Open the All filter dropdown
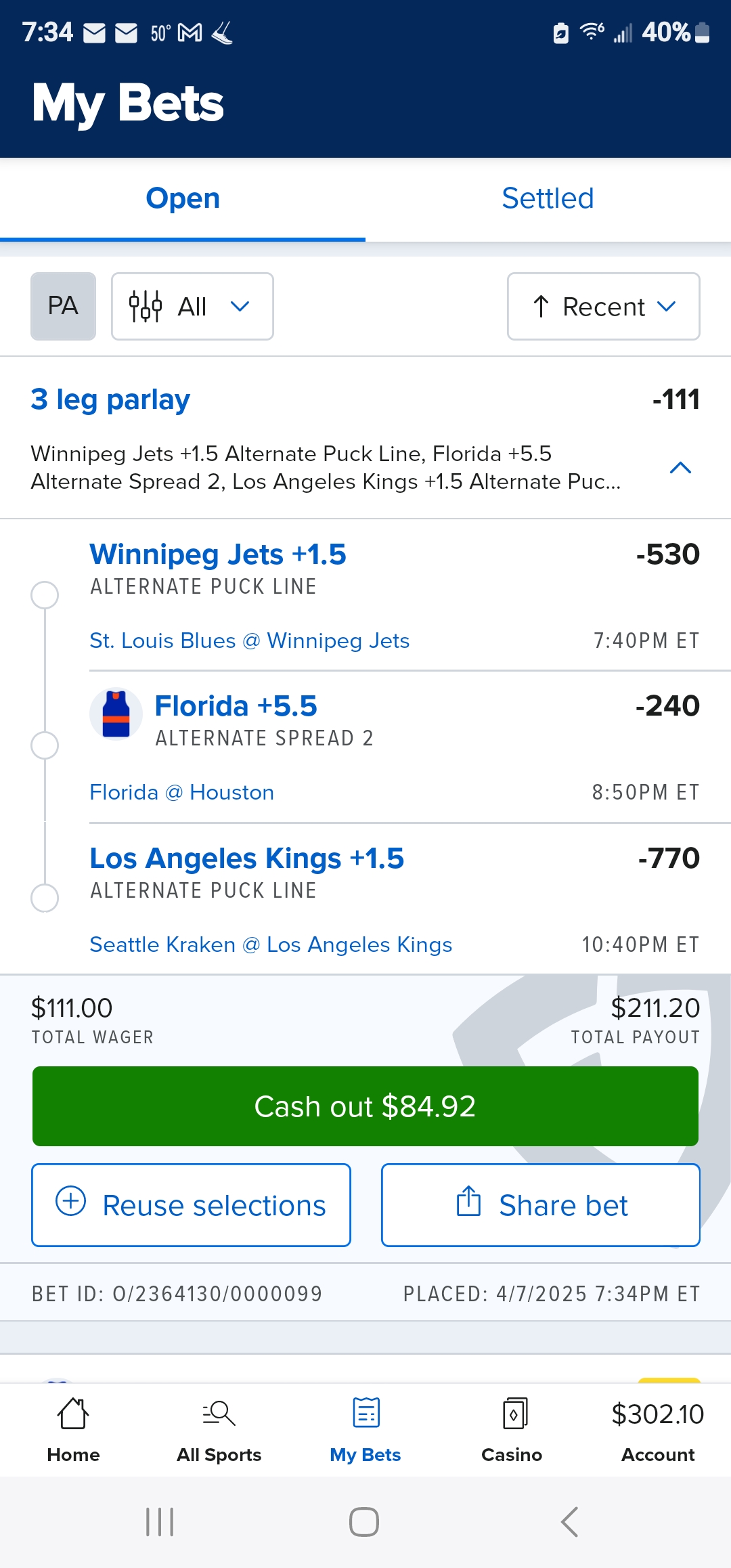 [192, 306]
